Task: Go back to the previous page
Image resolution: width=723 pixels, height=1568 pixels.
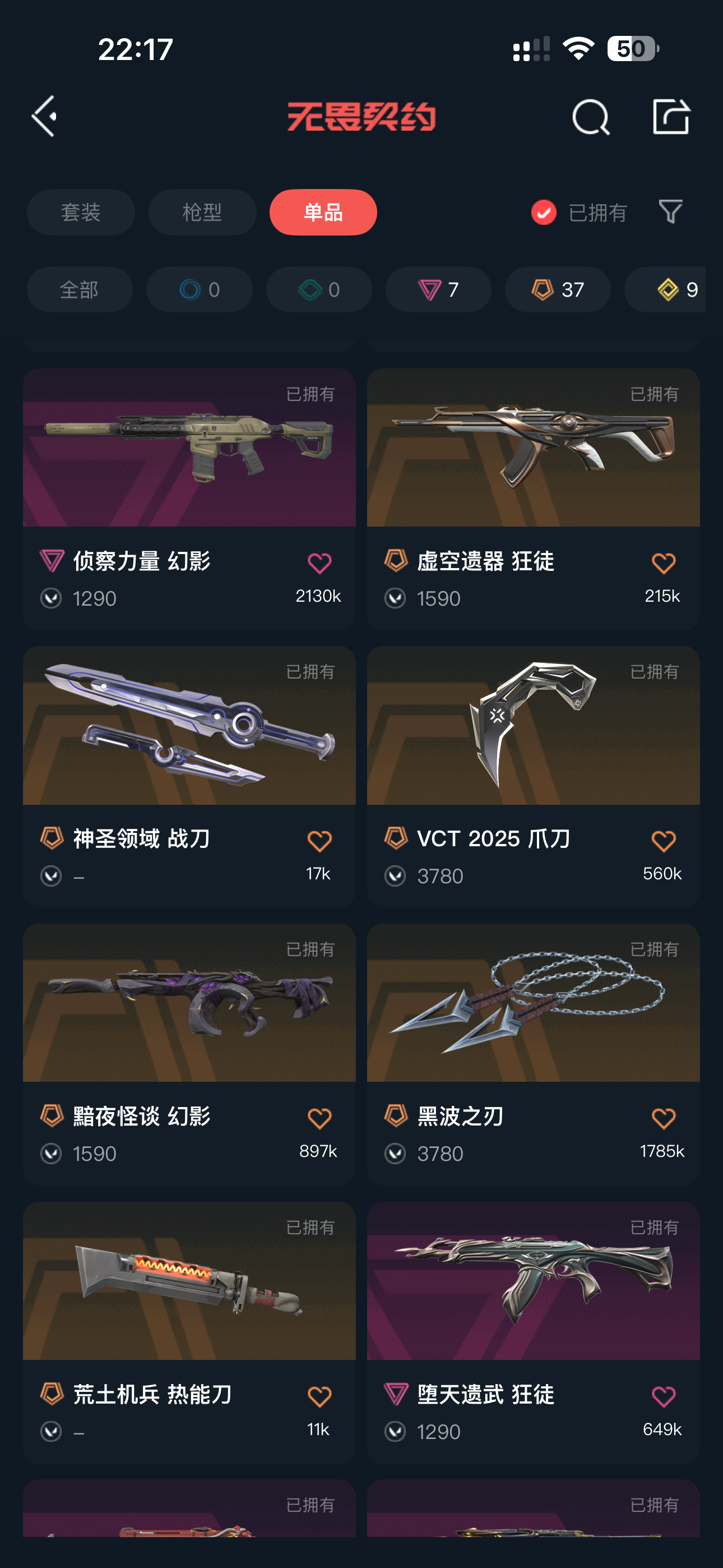Action: (44, 116)
